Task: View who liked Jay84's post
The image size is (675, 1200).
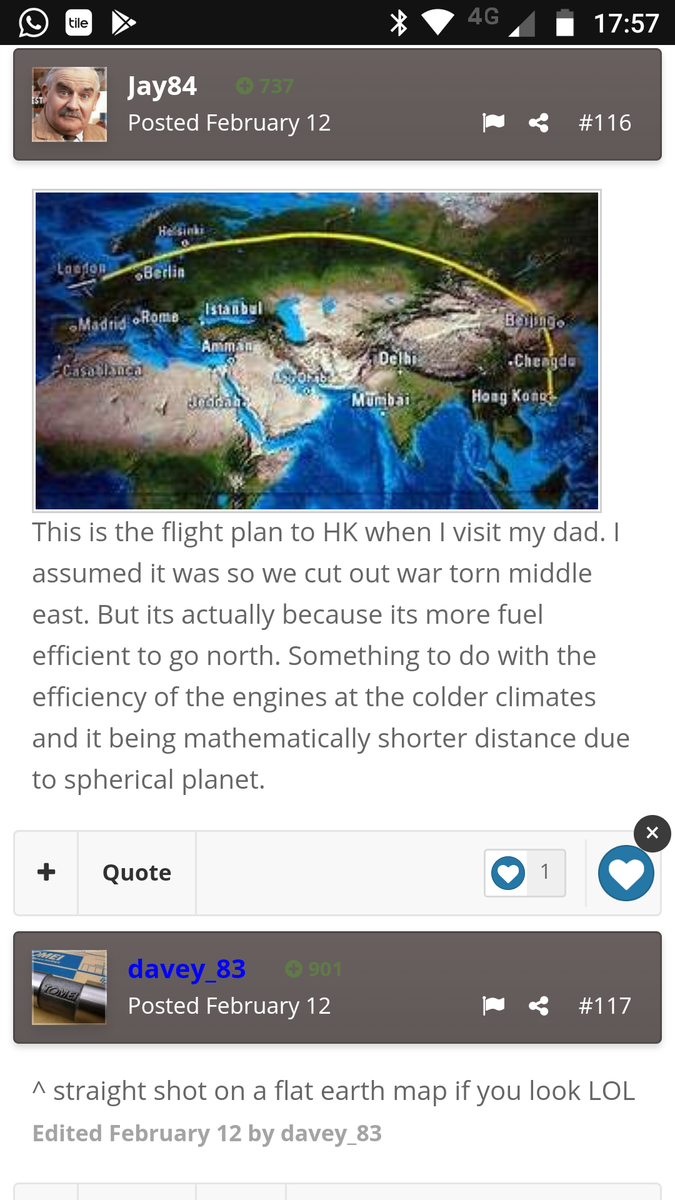Action: [526, 872]
